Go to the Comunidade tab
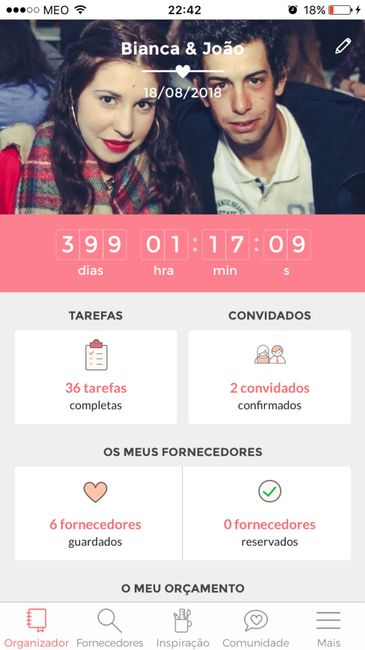Image resolution: width=365 pixels, height=650 pixels. (256, 628)
